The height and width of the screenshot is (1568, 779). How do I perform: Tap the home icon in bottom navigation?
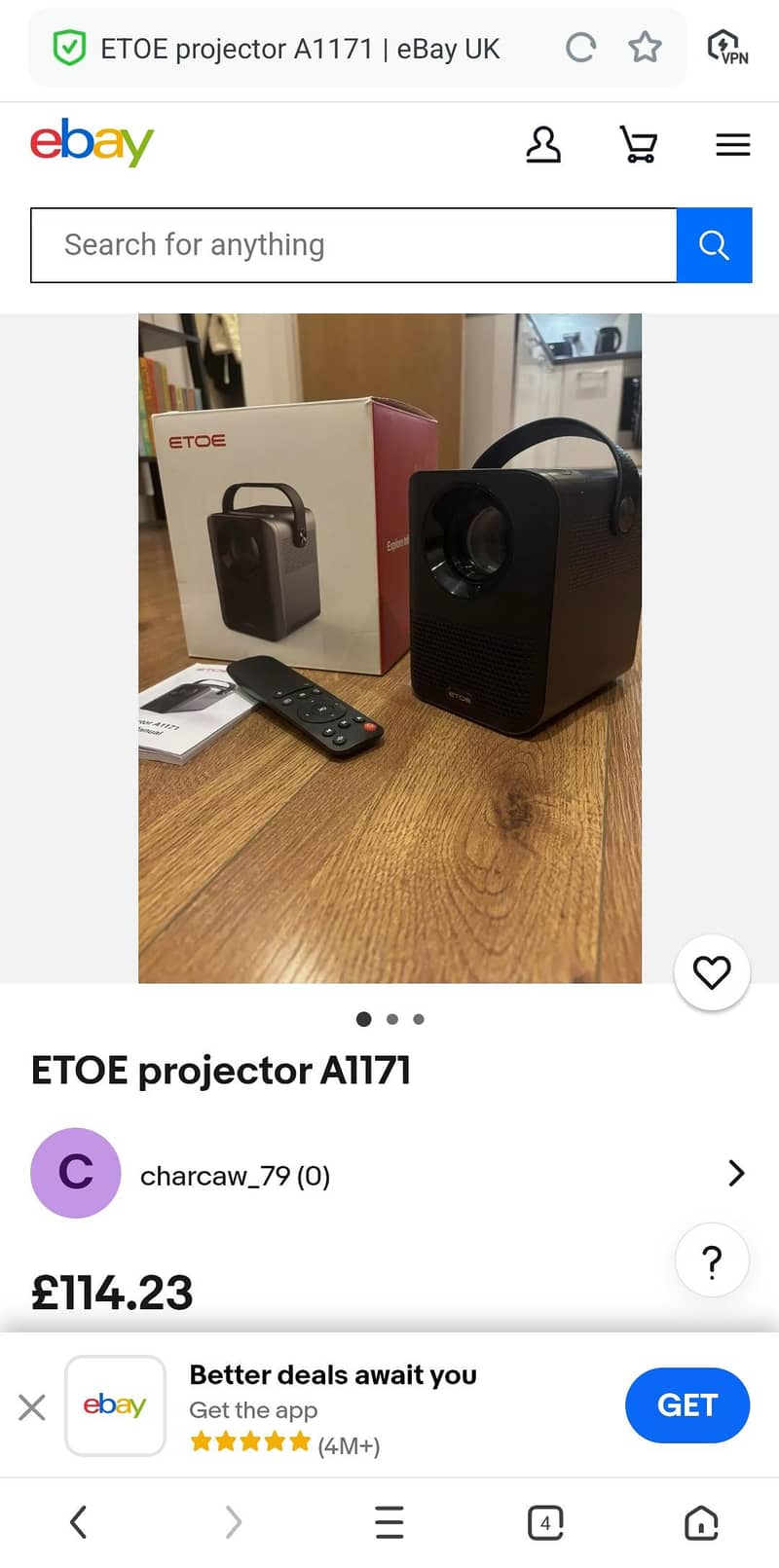pos(701,1521)
